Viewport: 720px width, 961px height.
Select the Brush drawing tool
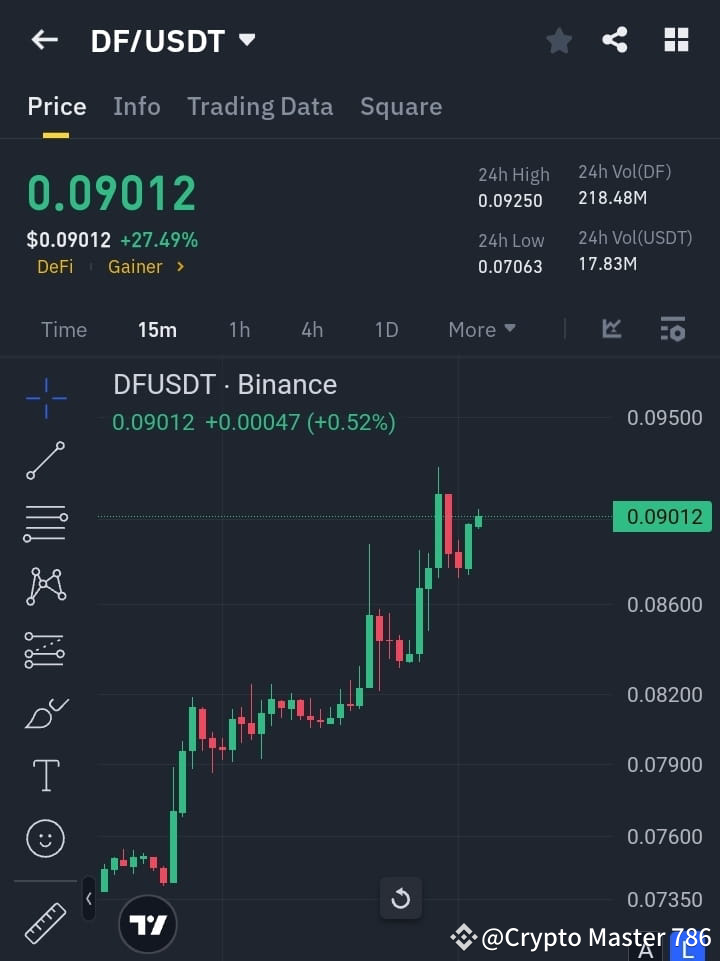pos(45,713)
